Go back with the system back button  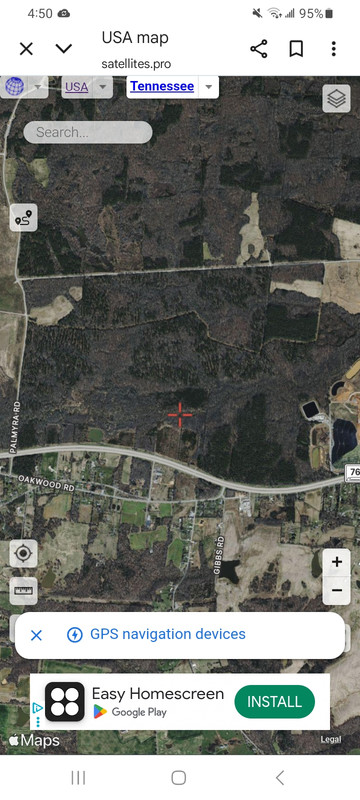279,778
